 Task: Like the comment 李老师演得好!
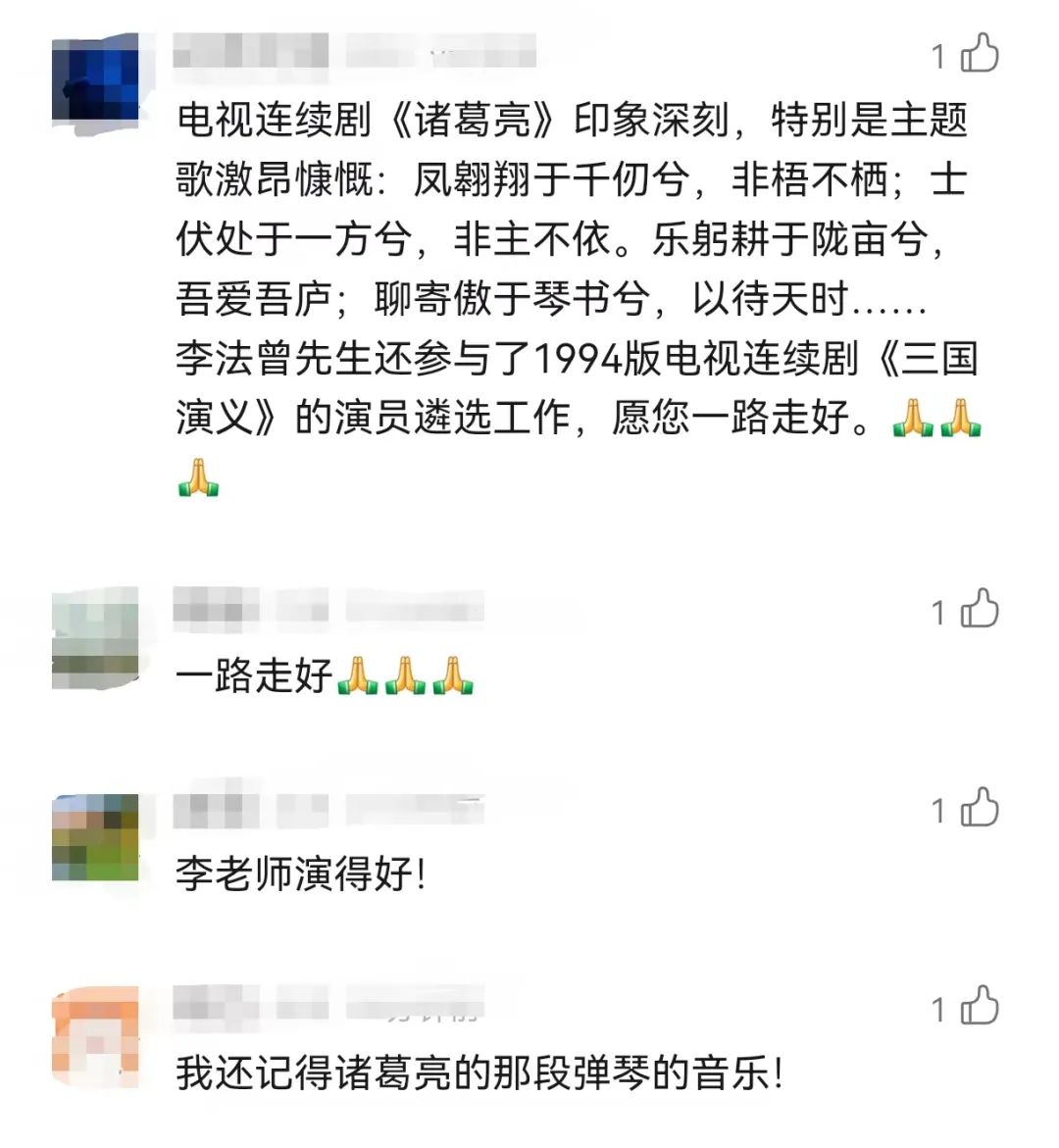click(x=979, y=810)
